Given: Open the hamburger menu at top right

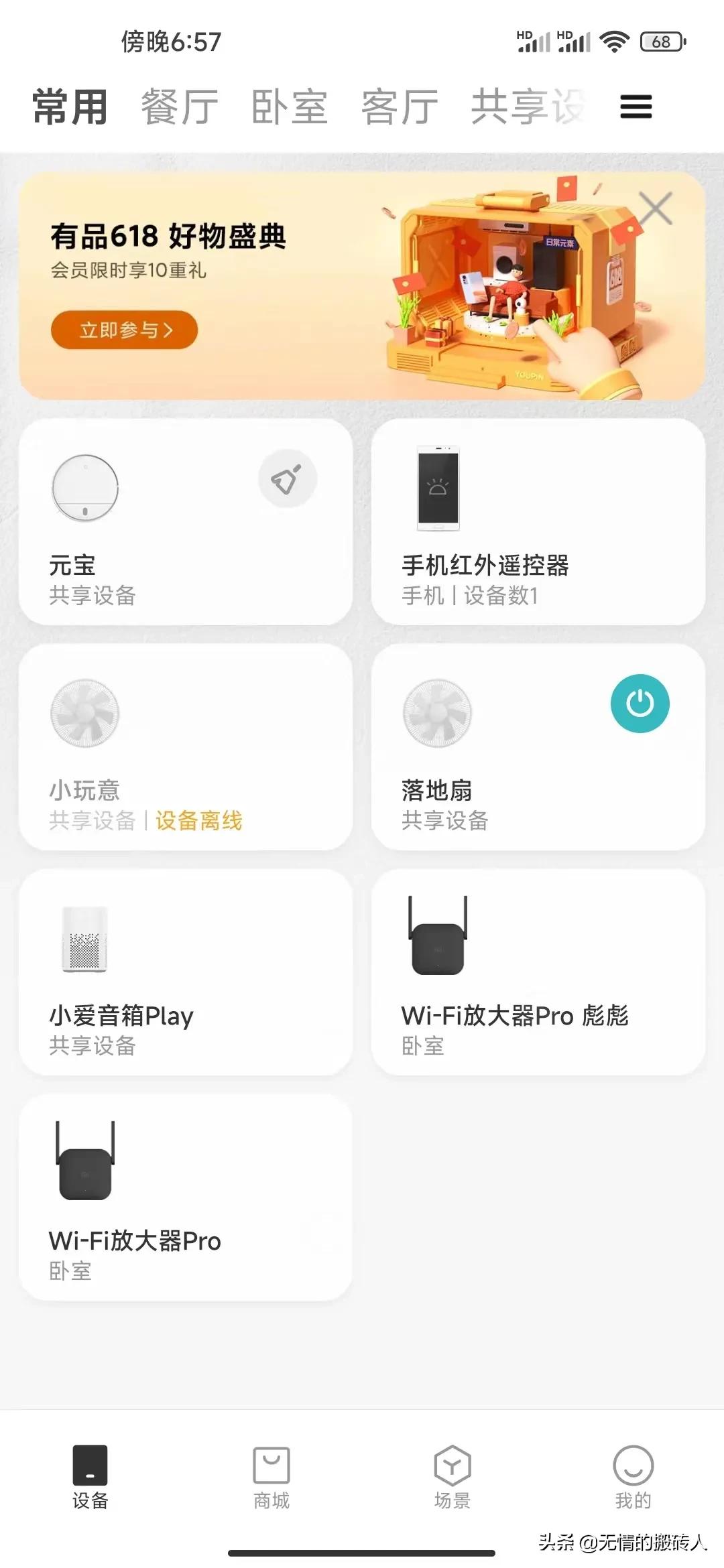Looking at the screenshot, I should pos(635,106).
